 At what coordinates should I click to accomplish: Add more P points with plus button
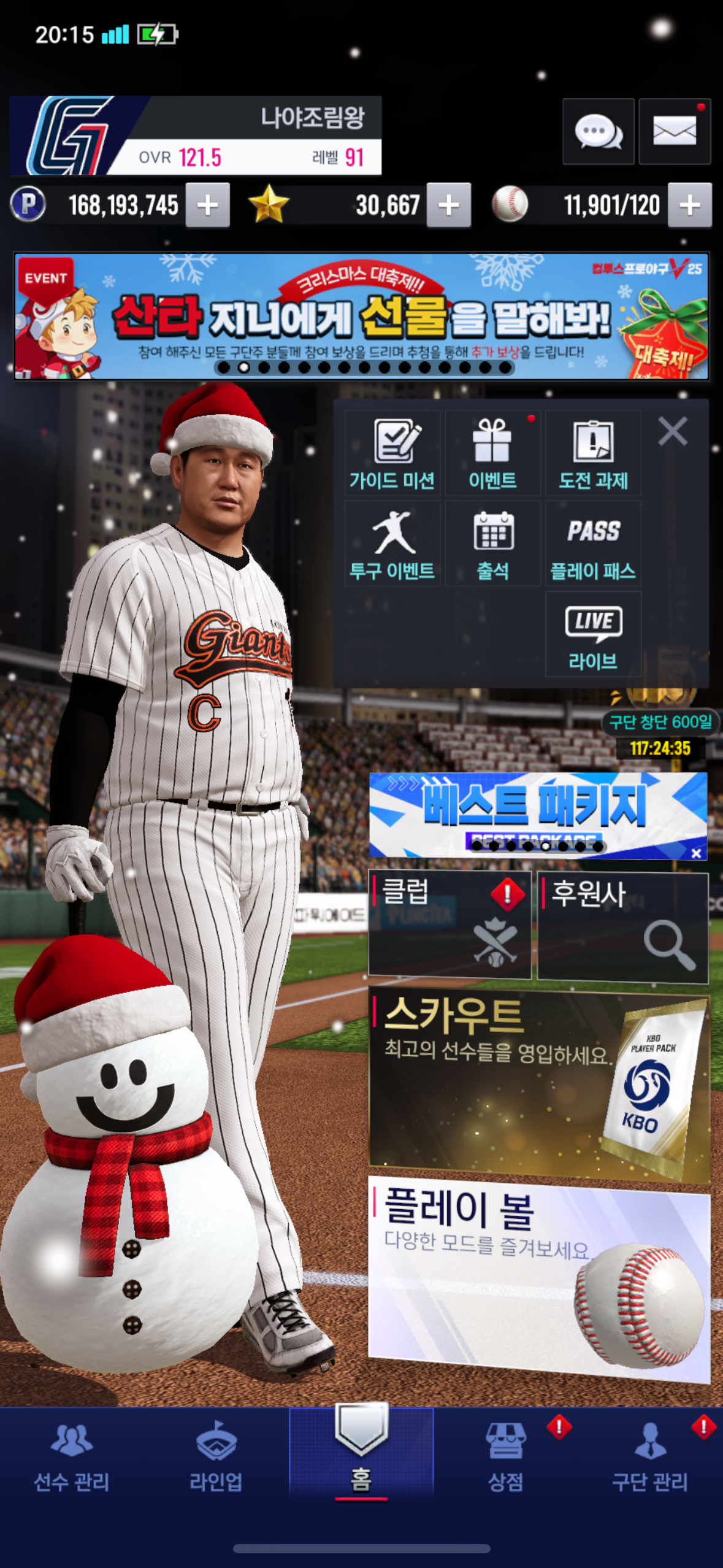tap(208, 205)
